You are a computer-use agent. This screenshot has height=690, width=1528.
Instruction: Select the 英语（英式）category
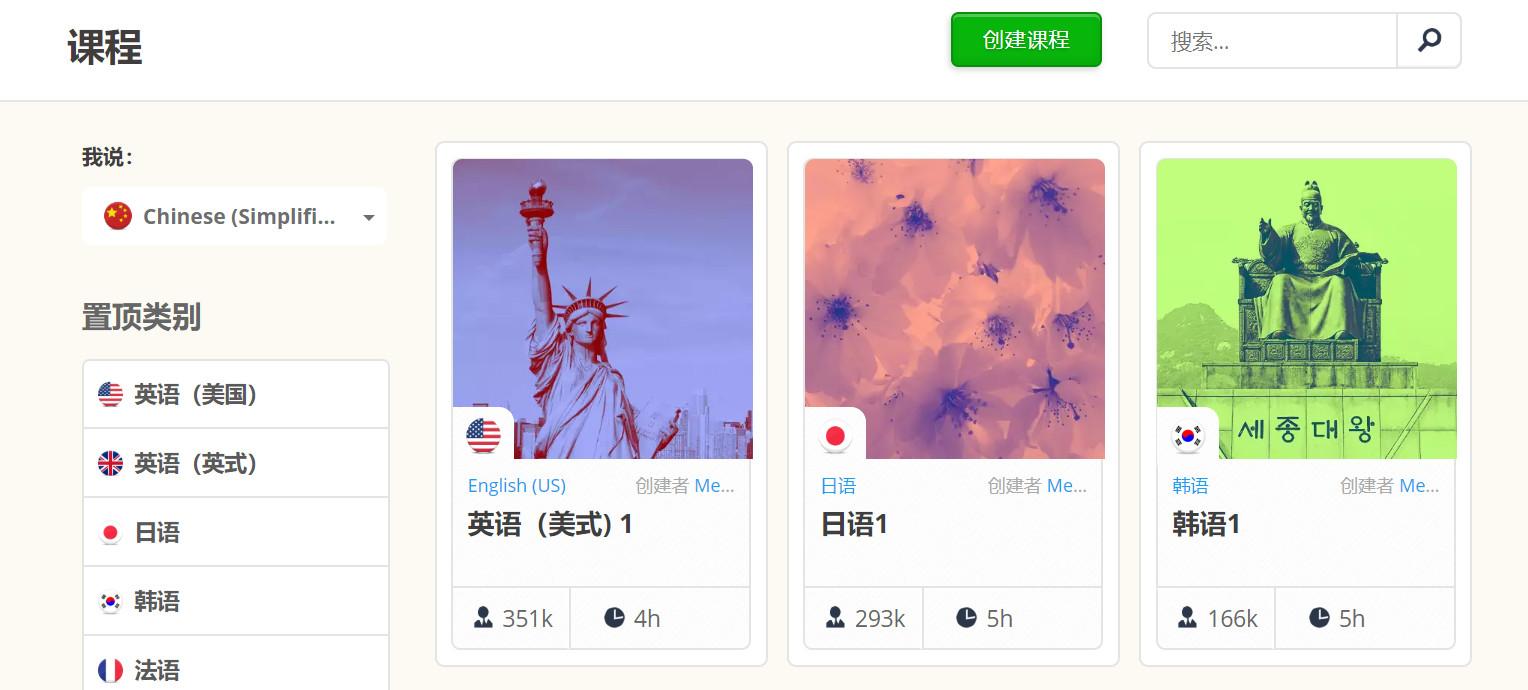(235, 463)
